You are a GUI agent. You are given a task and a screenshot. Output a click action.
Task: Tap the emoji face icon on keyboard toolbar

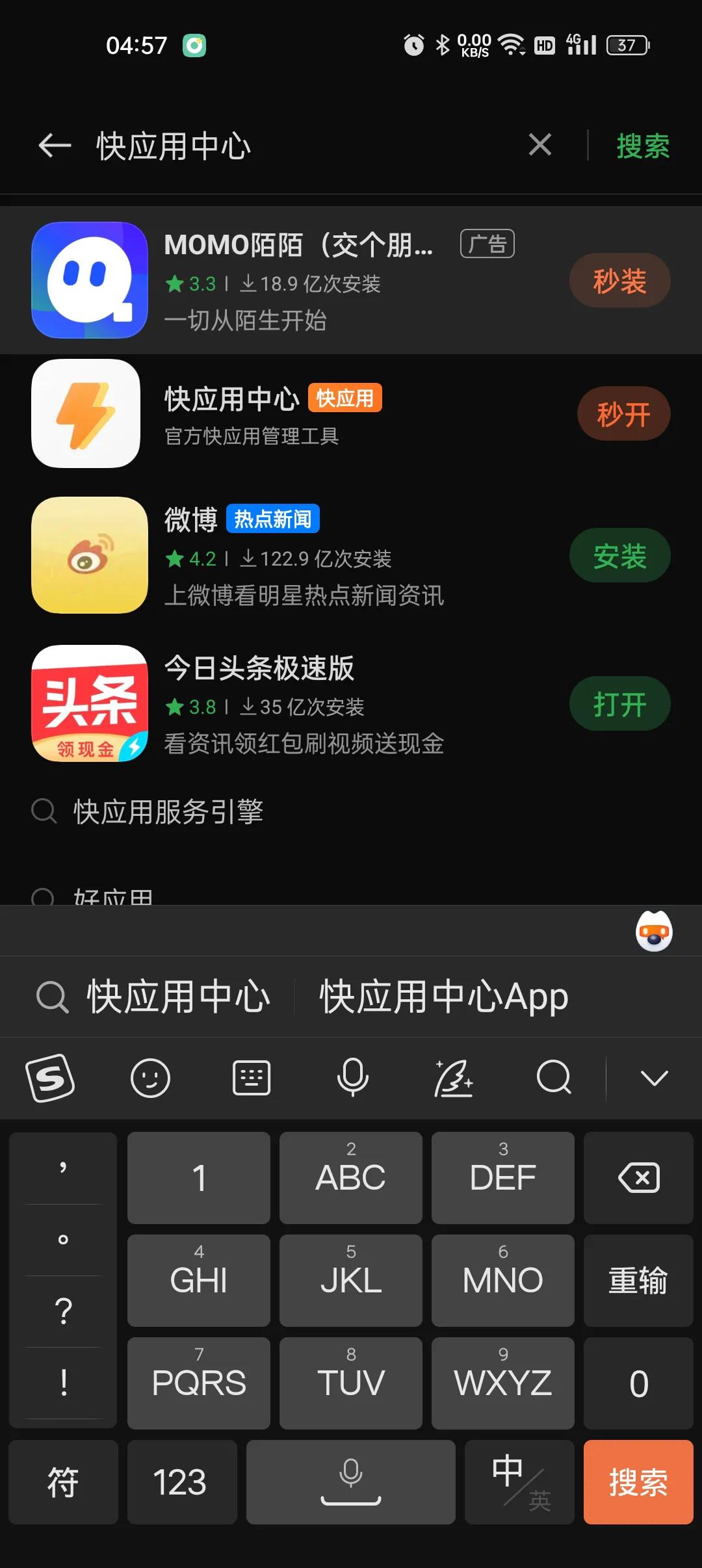coord(151,1078)
